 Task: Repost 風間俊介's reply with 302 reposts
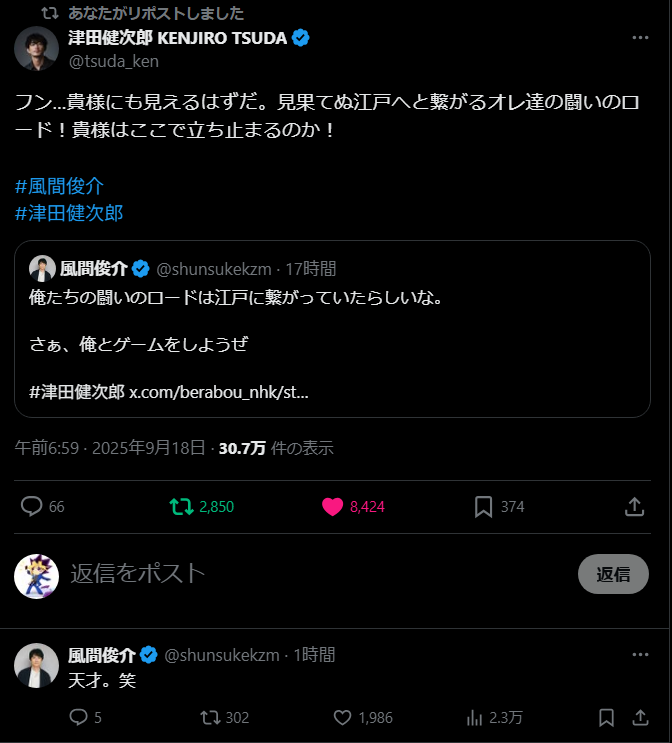(210, 717)
